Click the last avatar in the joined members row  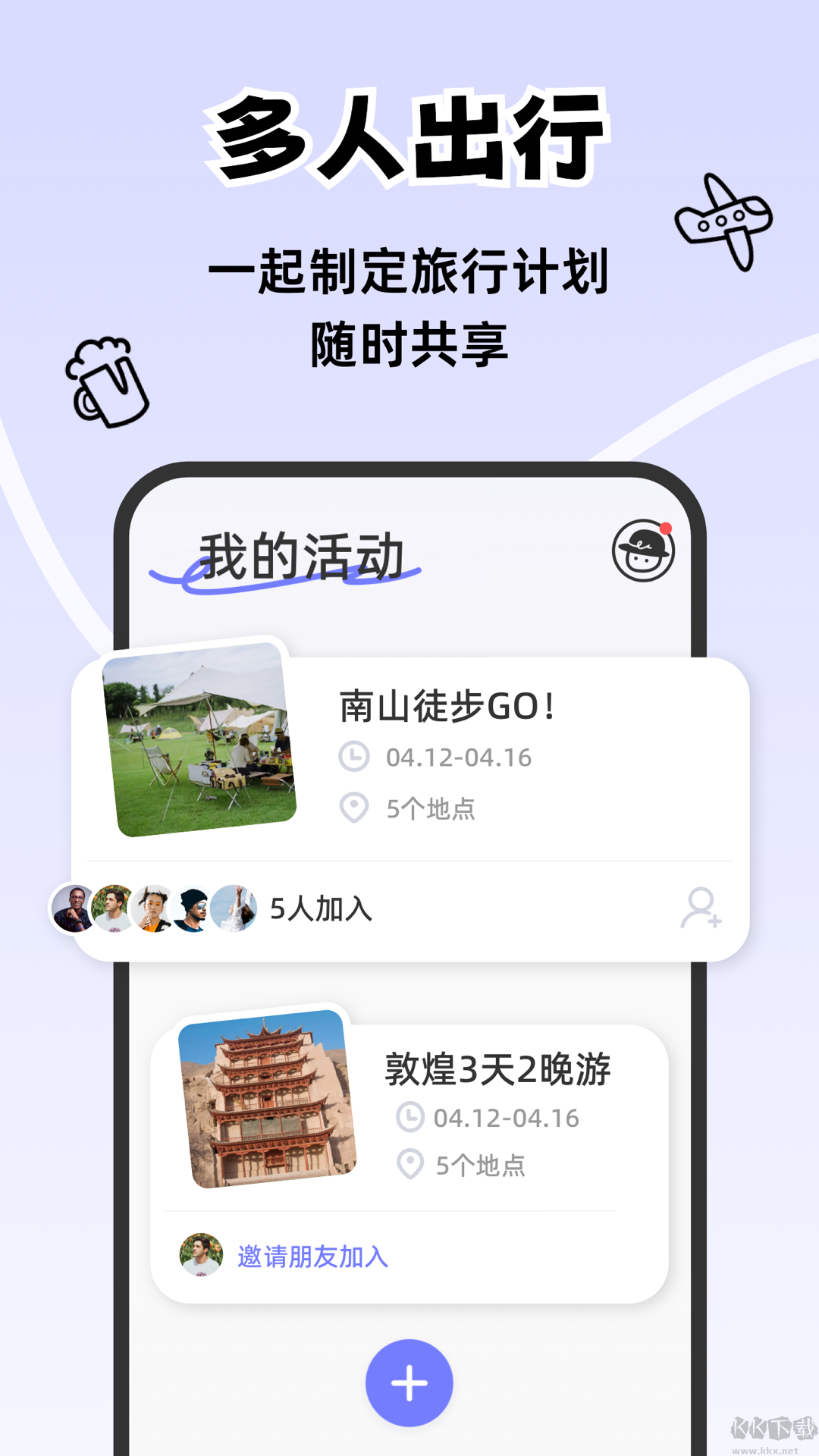(235, 909)
